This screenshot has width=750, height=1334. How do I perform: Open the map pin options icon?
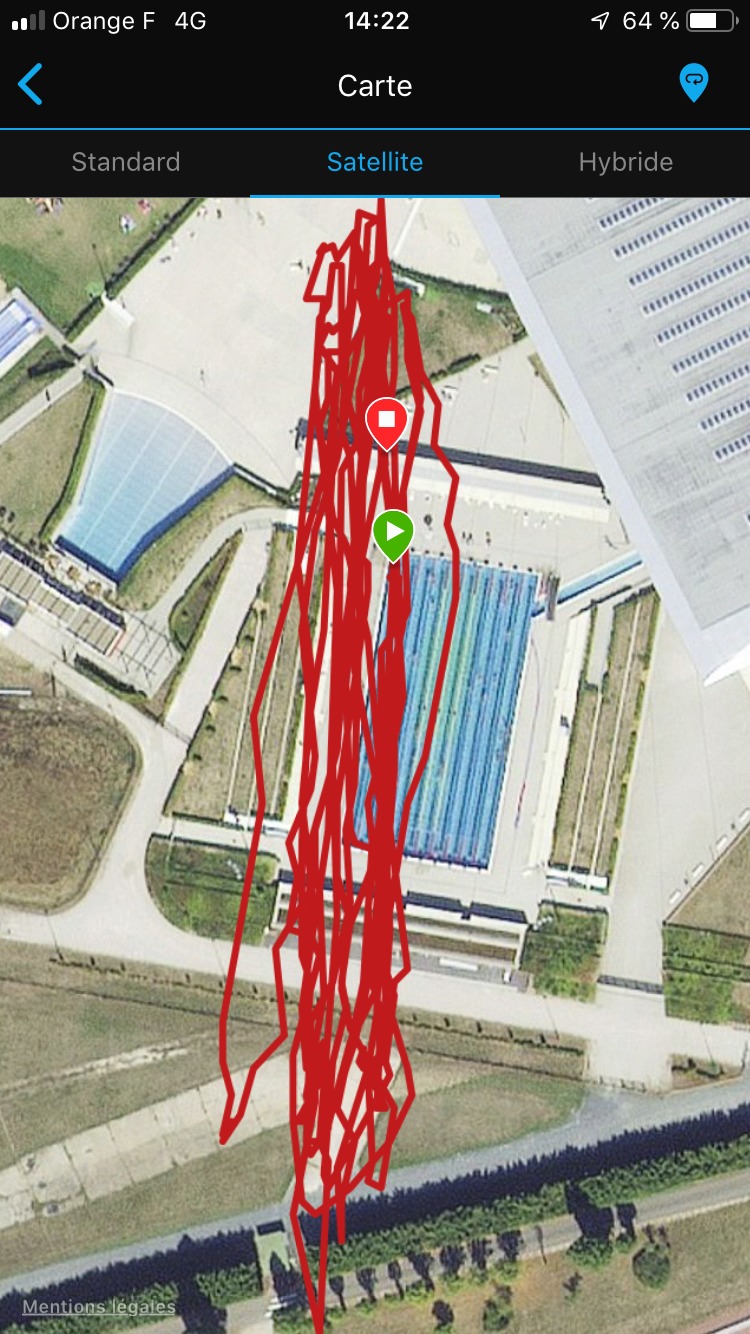[x=693, y=83]
